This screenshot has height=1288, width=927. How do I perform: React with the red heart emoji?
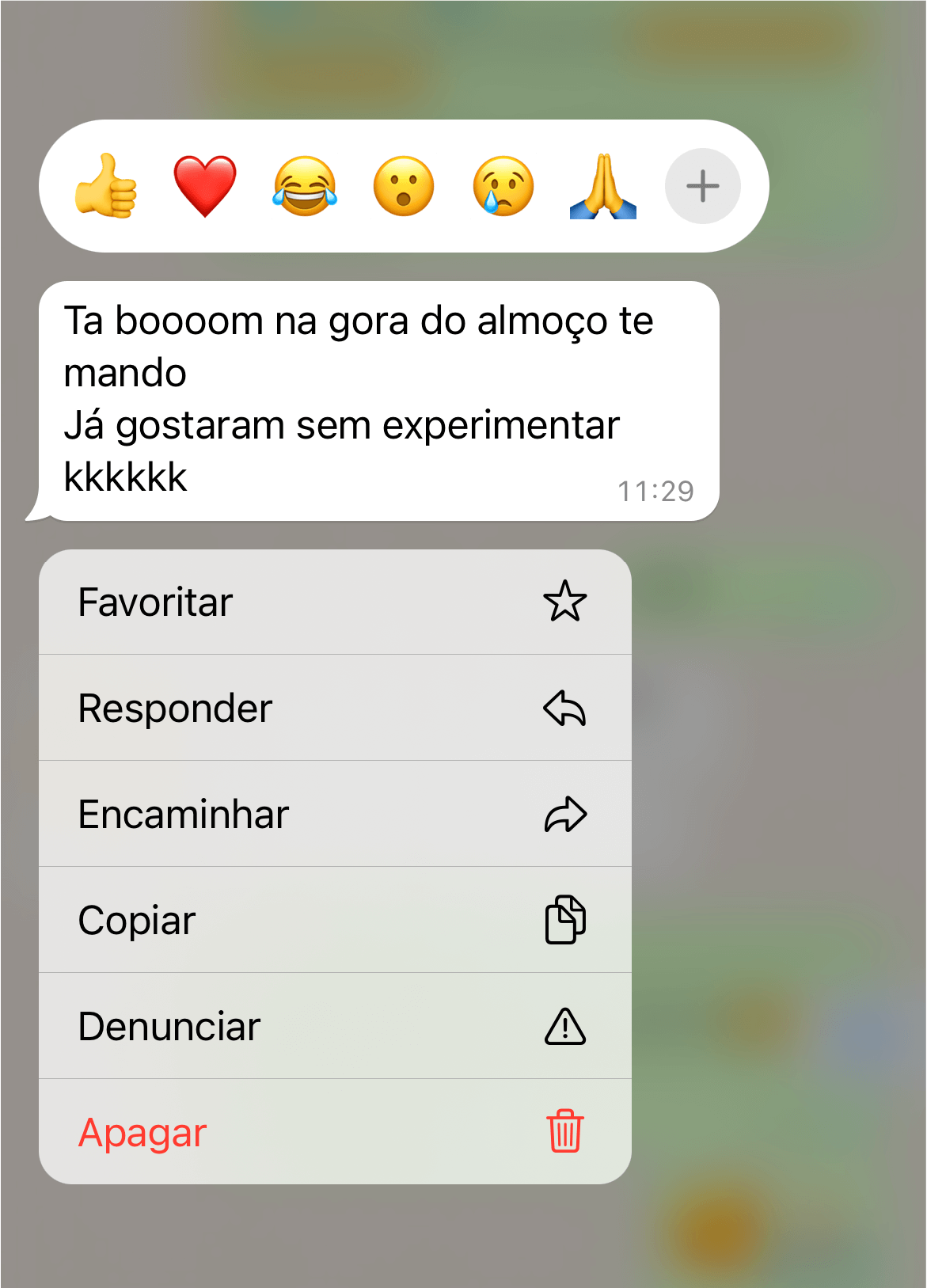(206, 186)
